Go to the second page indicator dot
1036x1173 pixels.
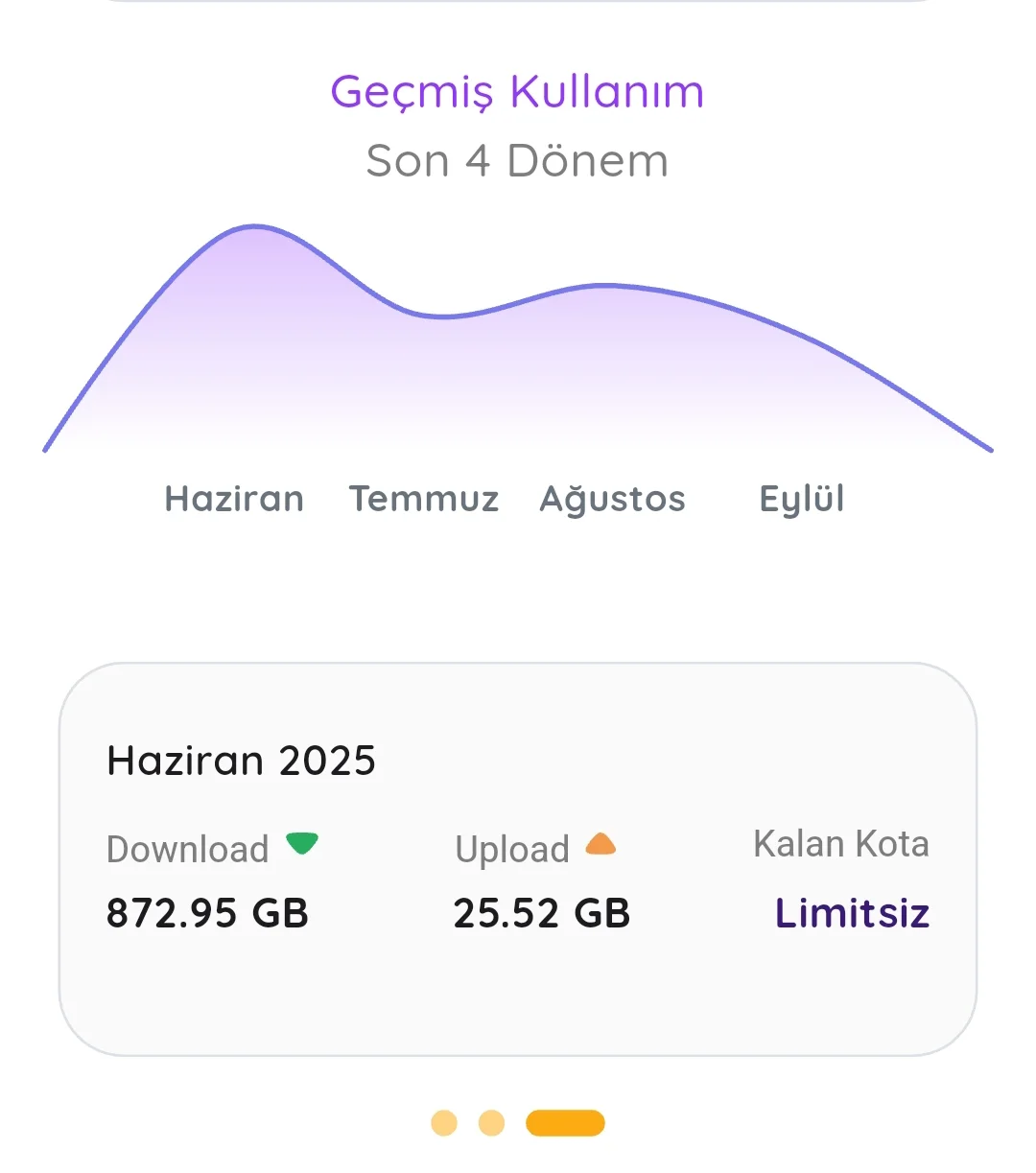coord(491,1122)
